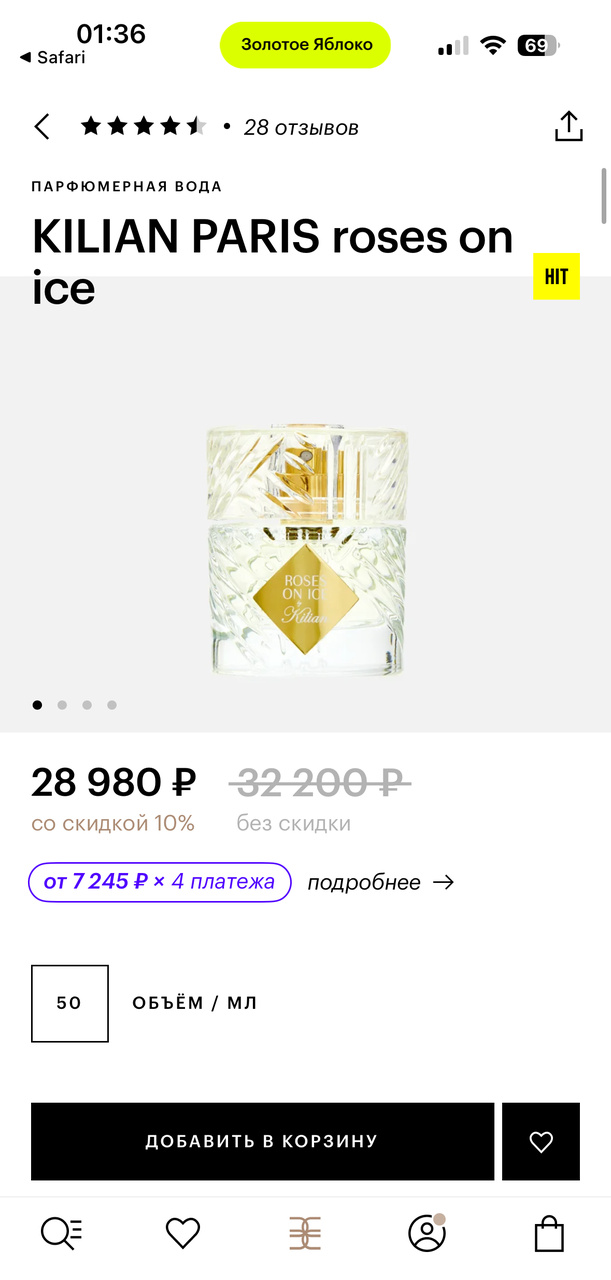Open the shopping bag tab
The width and height of the screenshot is (611, 1280).
[x=549, y=1233]
